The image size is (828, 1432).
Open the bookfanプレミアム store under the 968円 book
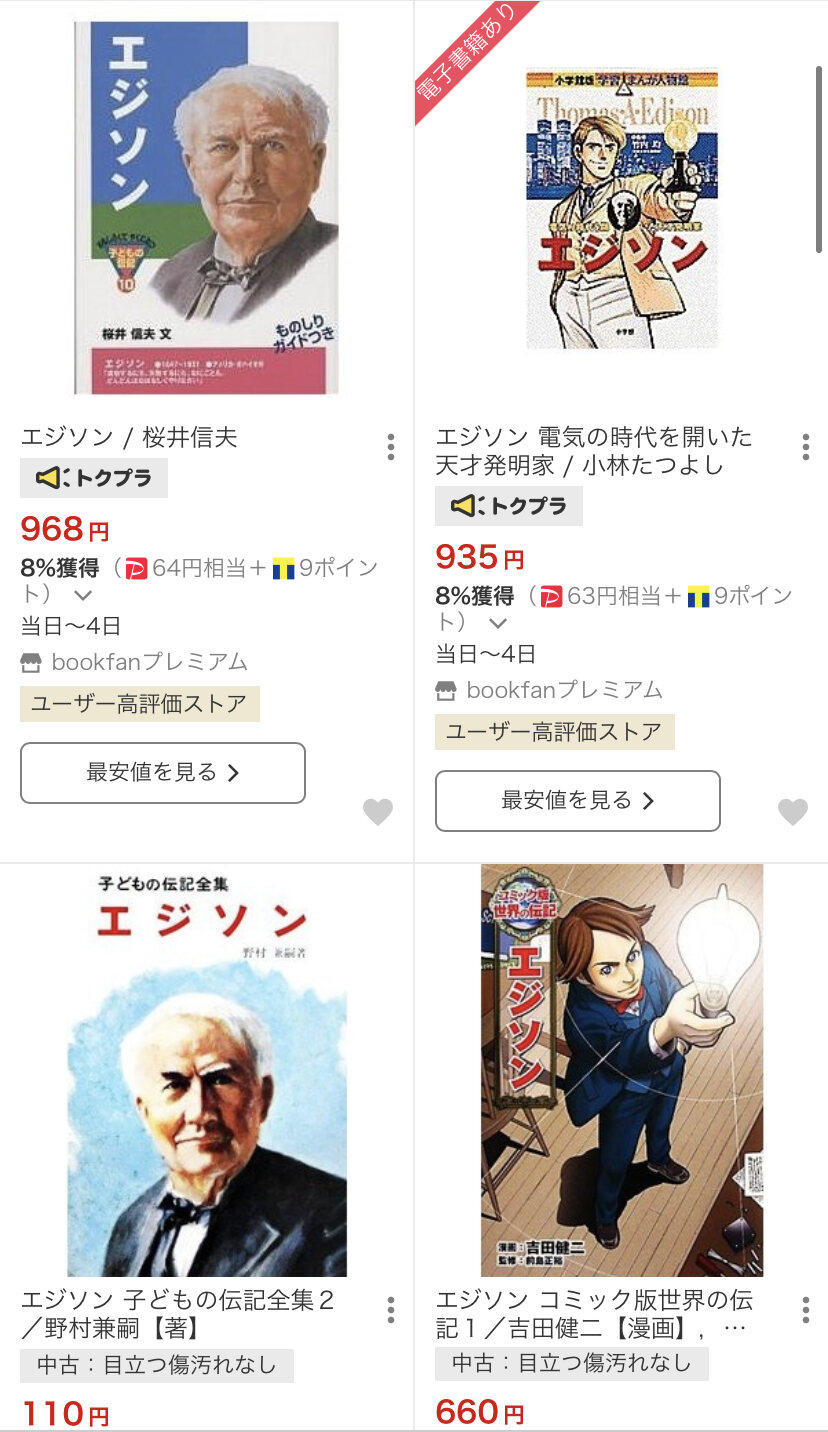pyautogui.click(x=148, y=662)
